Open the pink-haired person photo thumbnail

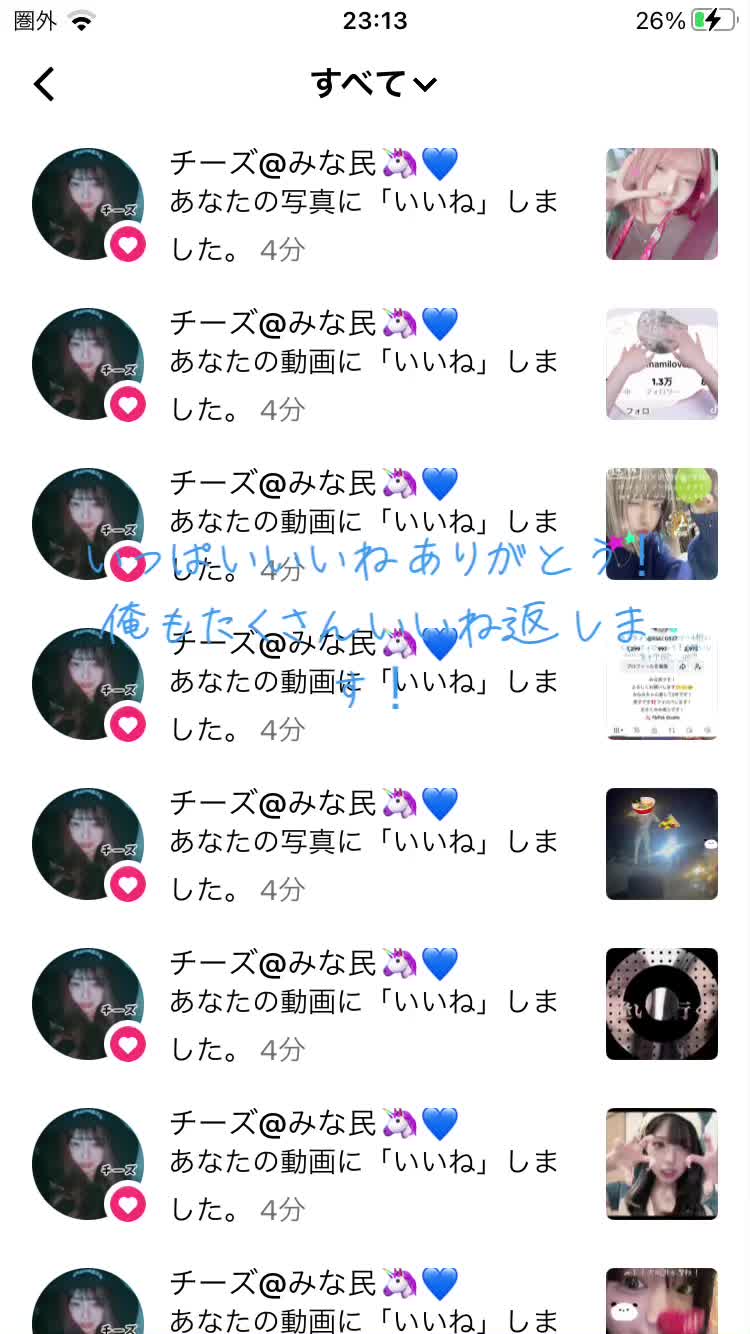(661, 204)
